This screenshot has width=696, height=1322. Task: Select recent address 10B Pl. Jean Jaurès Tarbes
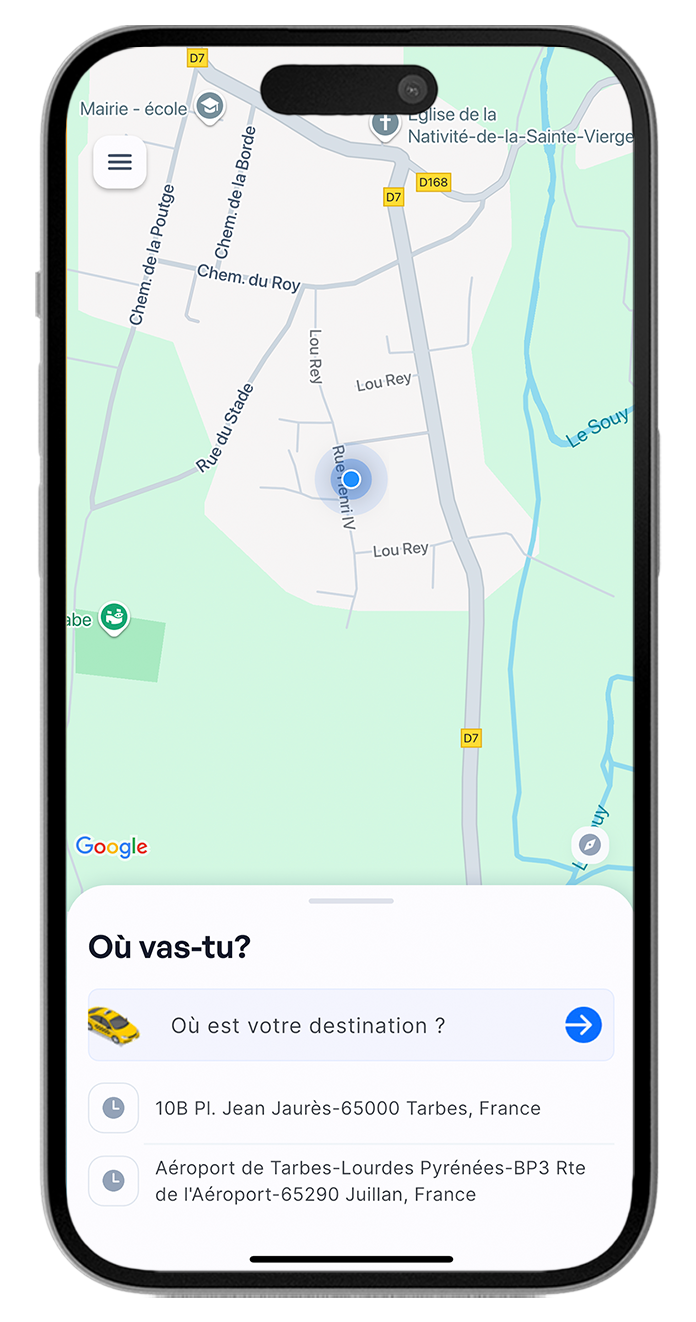coord(348,1108)
